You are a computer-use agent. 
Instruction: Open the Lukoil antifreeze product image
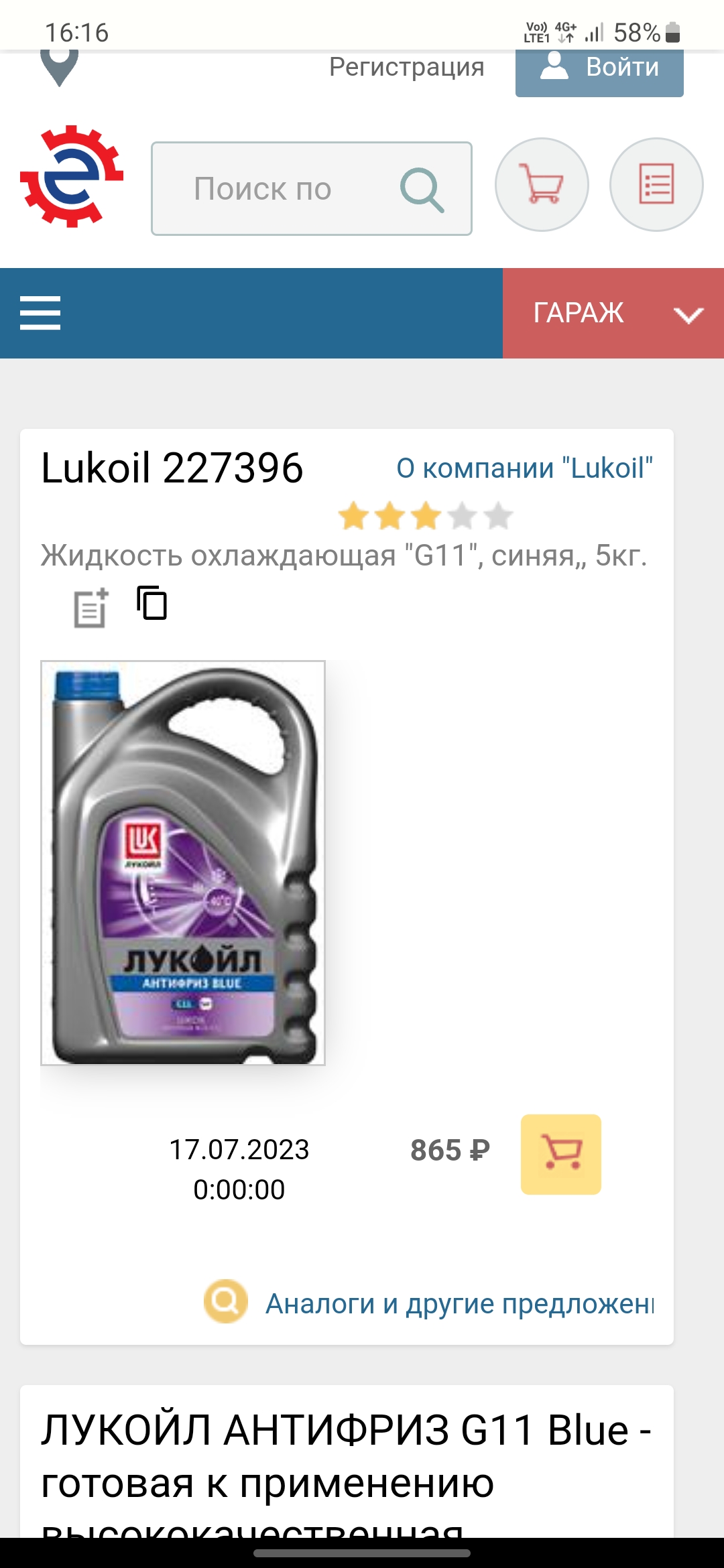(x=183, y=863)
